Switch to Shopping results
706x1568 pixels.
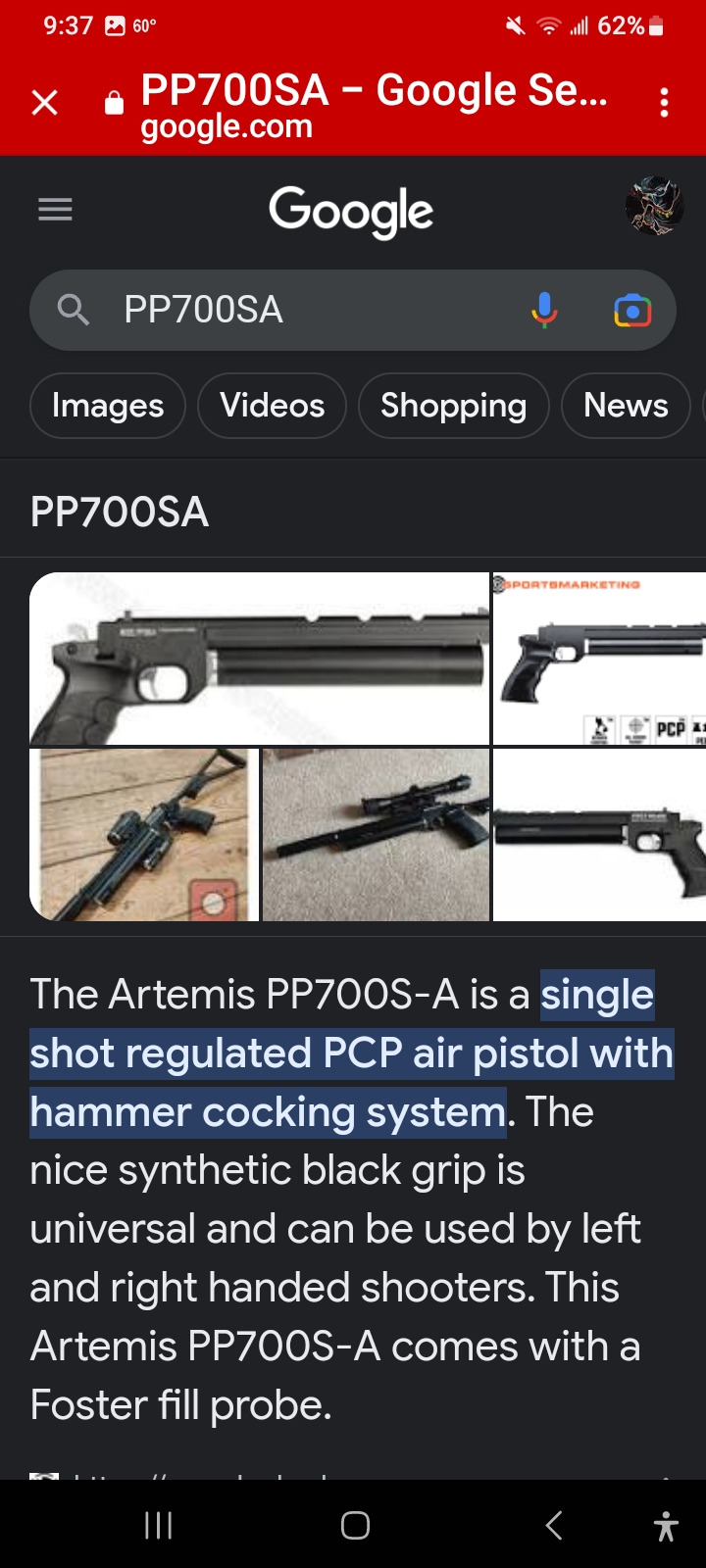click(x=453, y=406)
